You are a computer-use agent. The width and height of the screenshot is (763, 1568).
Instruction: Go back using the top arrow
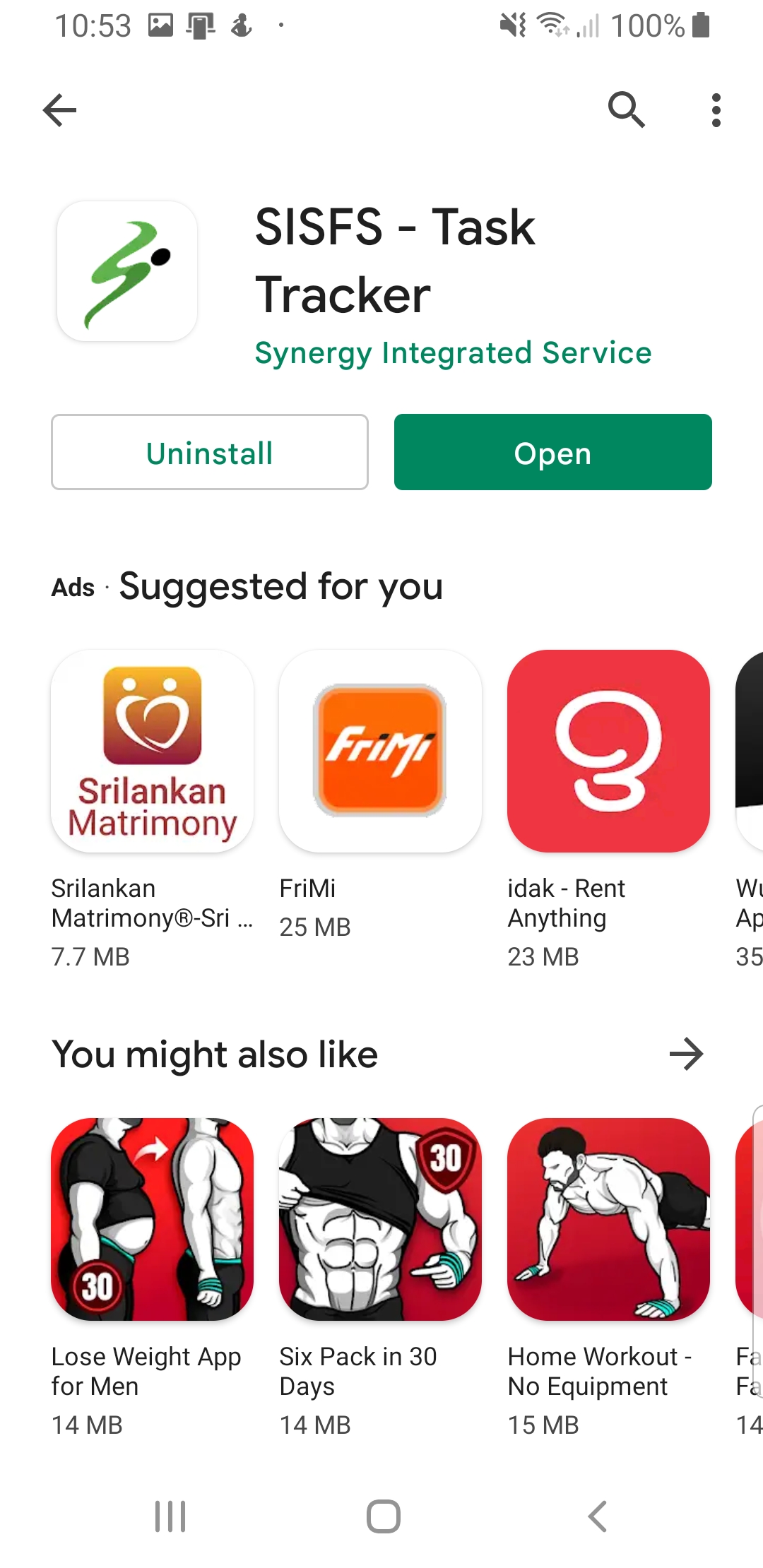[60, 110]
